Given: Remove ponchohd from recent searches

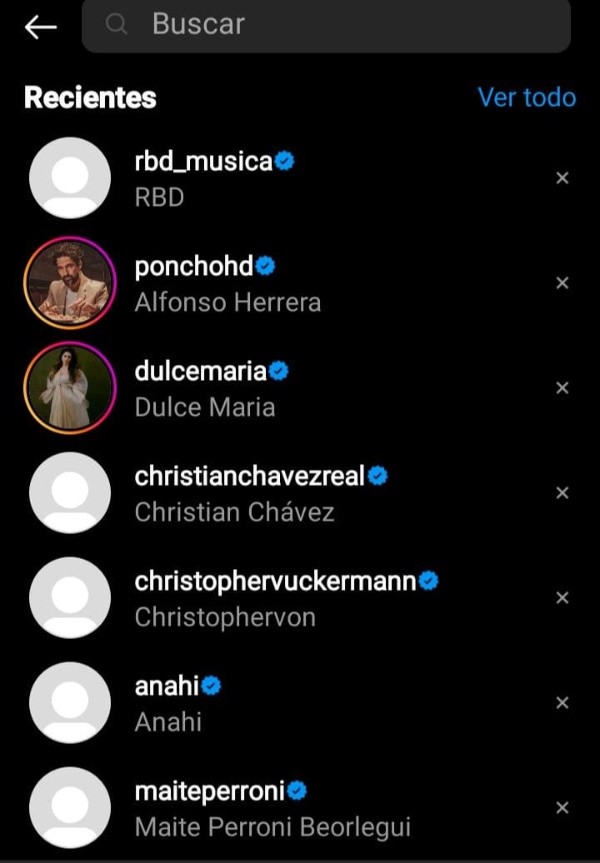Looking at the screenshot, I should [x=562, y=283].
